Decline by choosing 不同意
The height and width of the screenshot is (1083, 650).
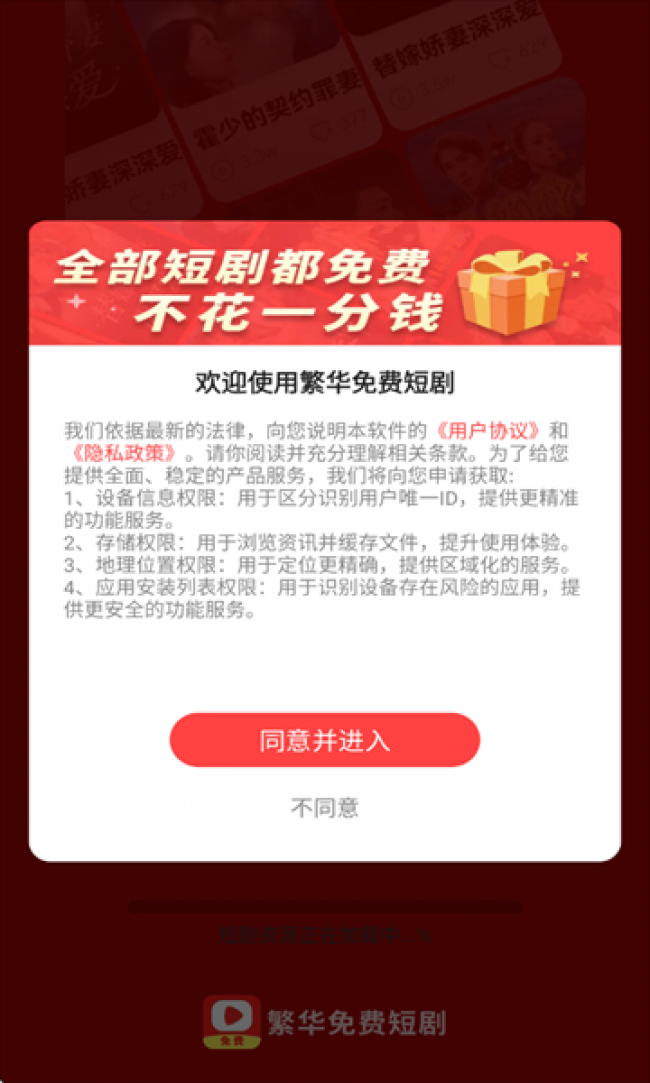(324, 808)
